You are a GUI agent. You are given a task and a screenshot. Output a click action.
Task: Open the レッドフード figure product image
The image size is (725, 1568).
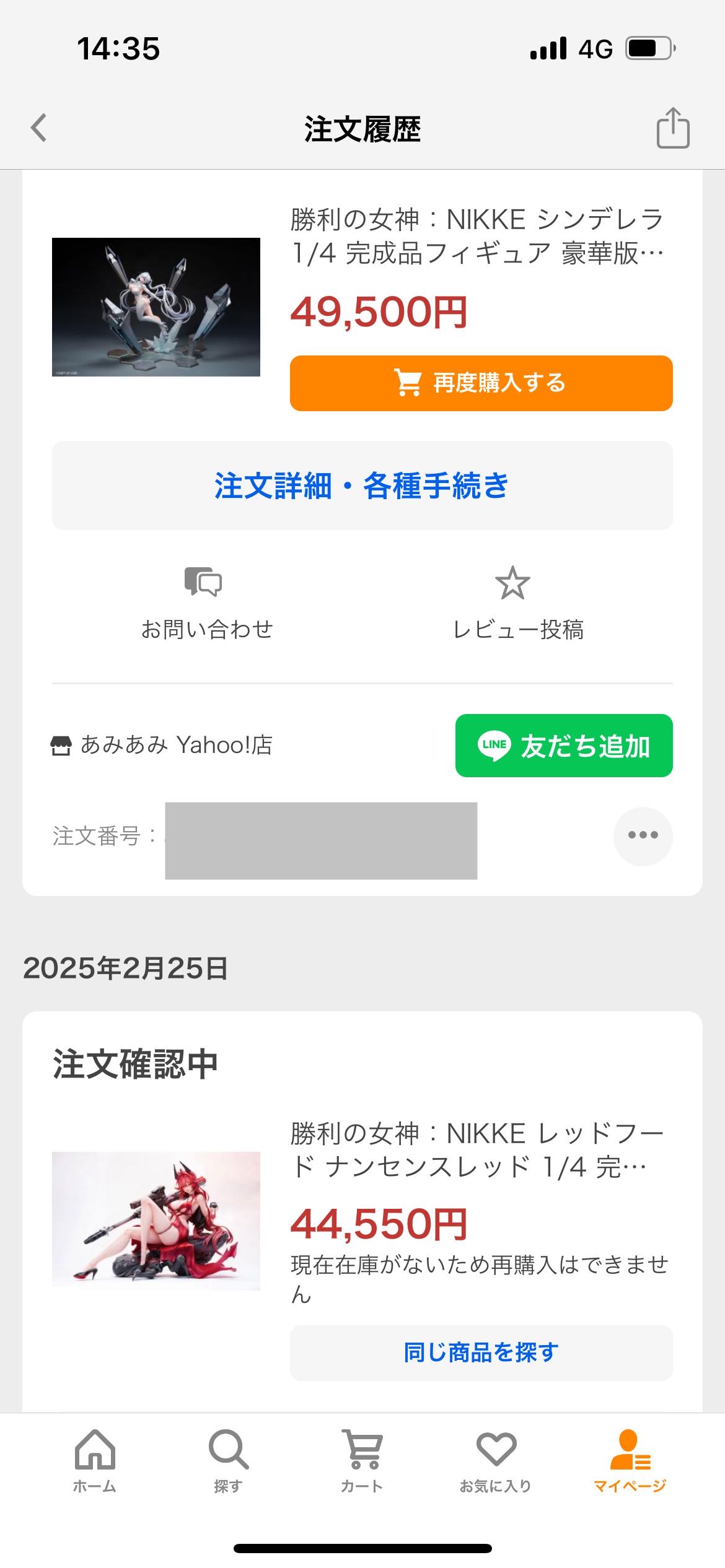point(156,1221)
